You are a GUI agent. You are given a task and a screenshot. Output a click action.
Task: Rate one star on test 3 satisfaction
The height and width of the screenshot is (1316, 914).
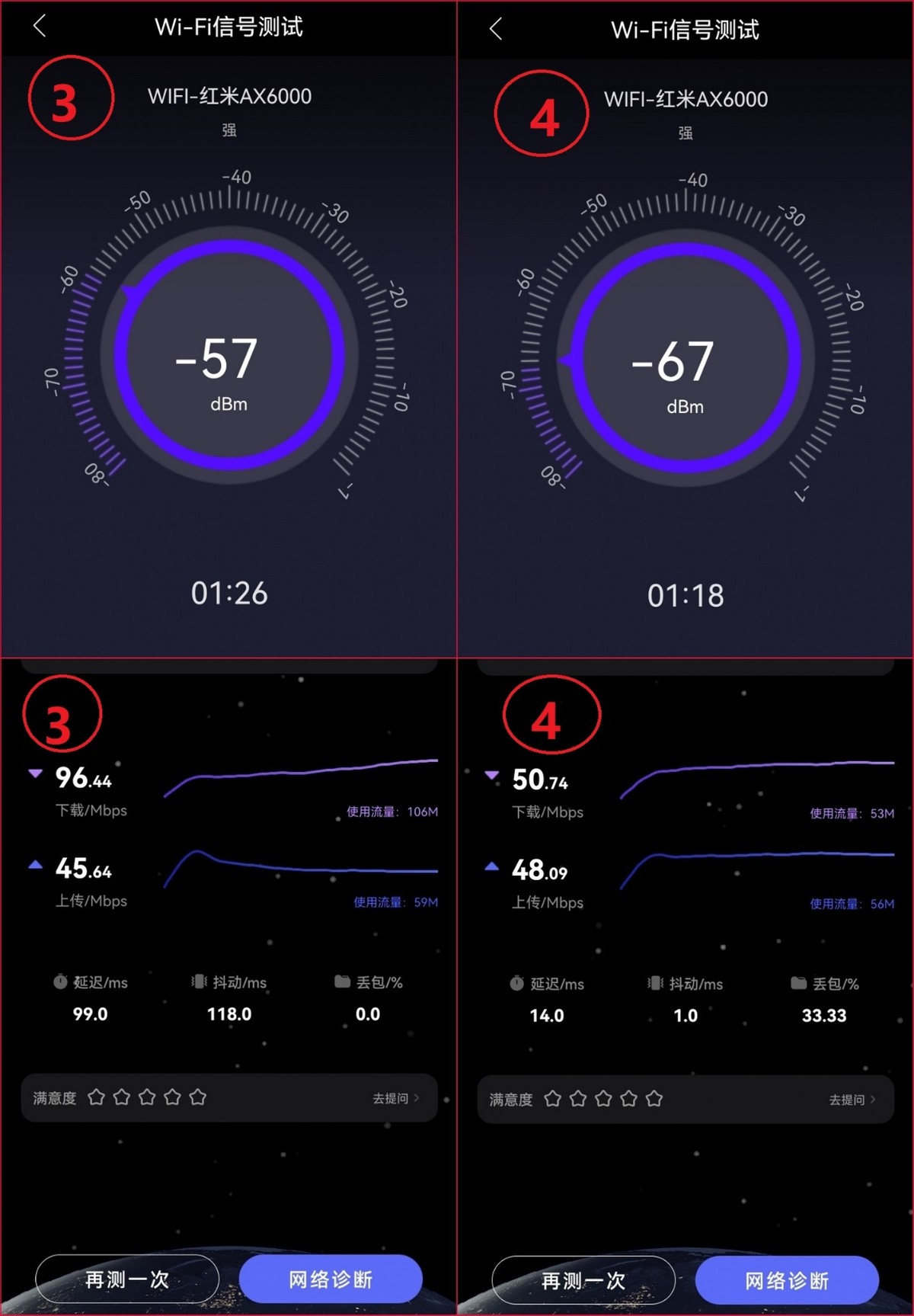96,1097
